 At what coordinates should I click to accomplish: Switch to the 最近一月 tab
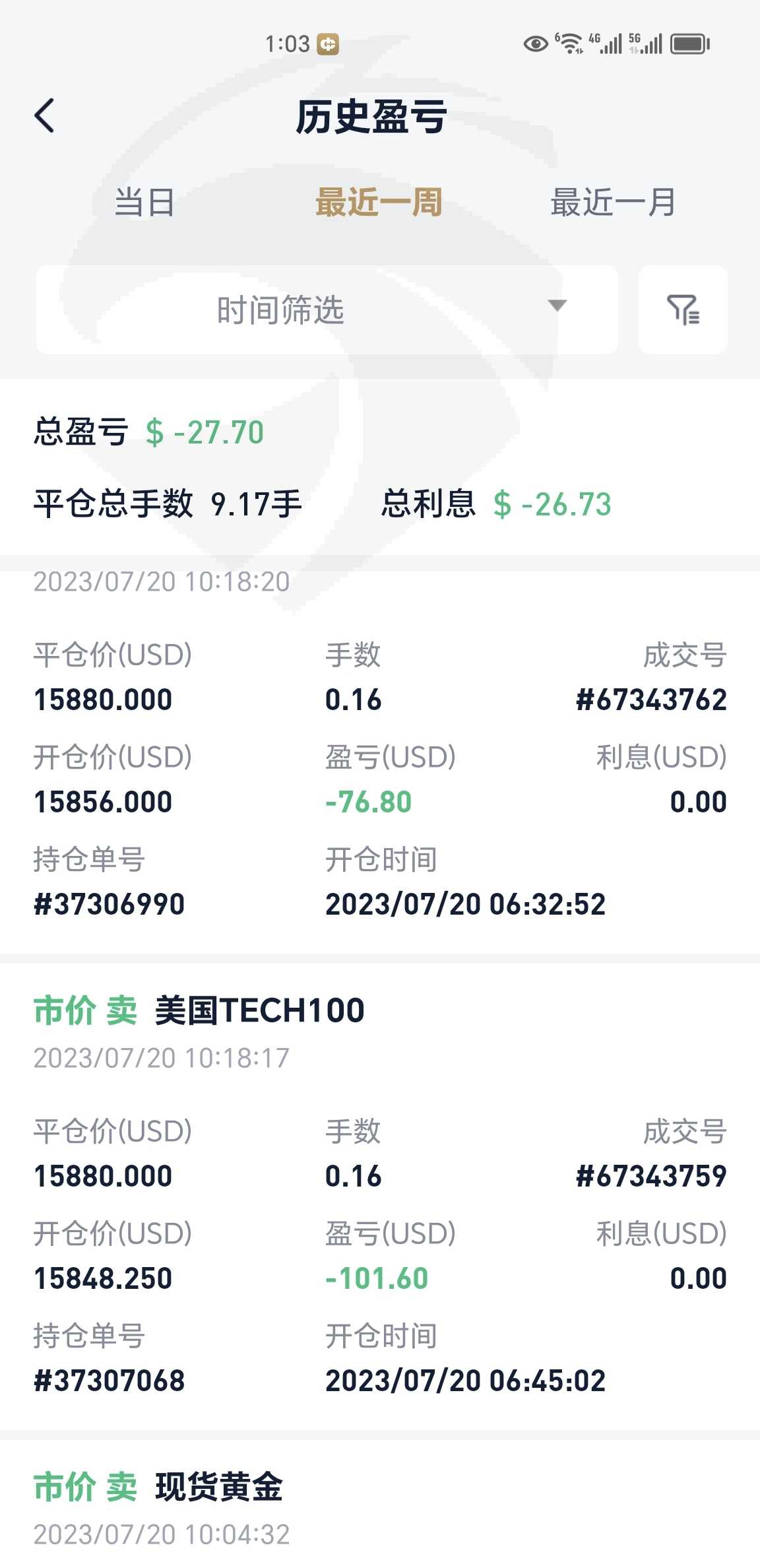coord(613,202)
